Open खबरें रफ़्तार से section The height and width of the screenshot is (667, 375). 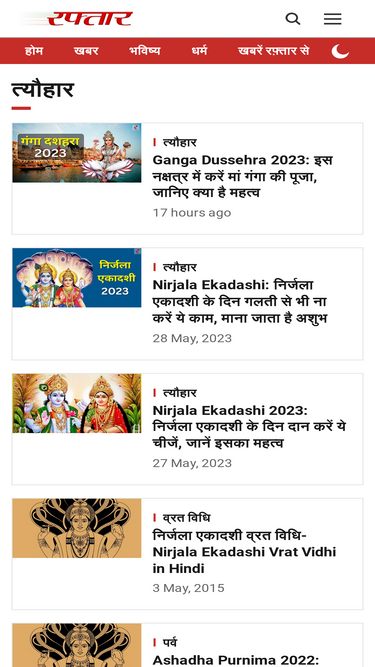pos(273,51)
